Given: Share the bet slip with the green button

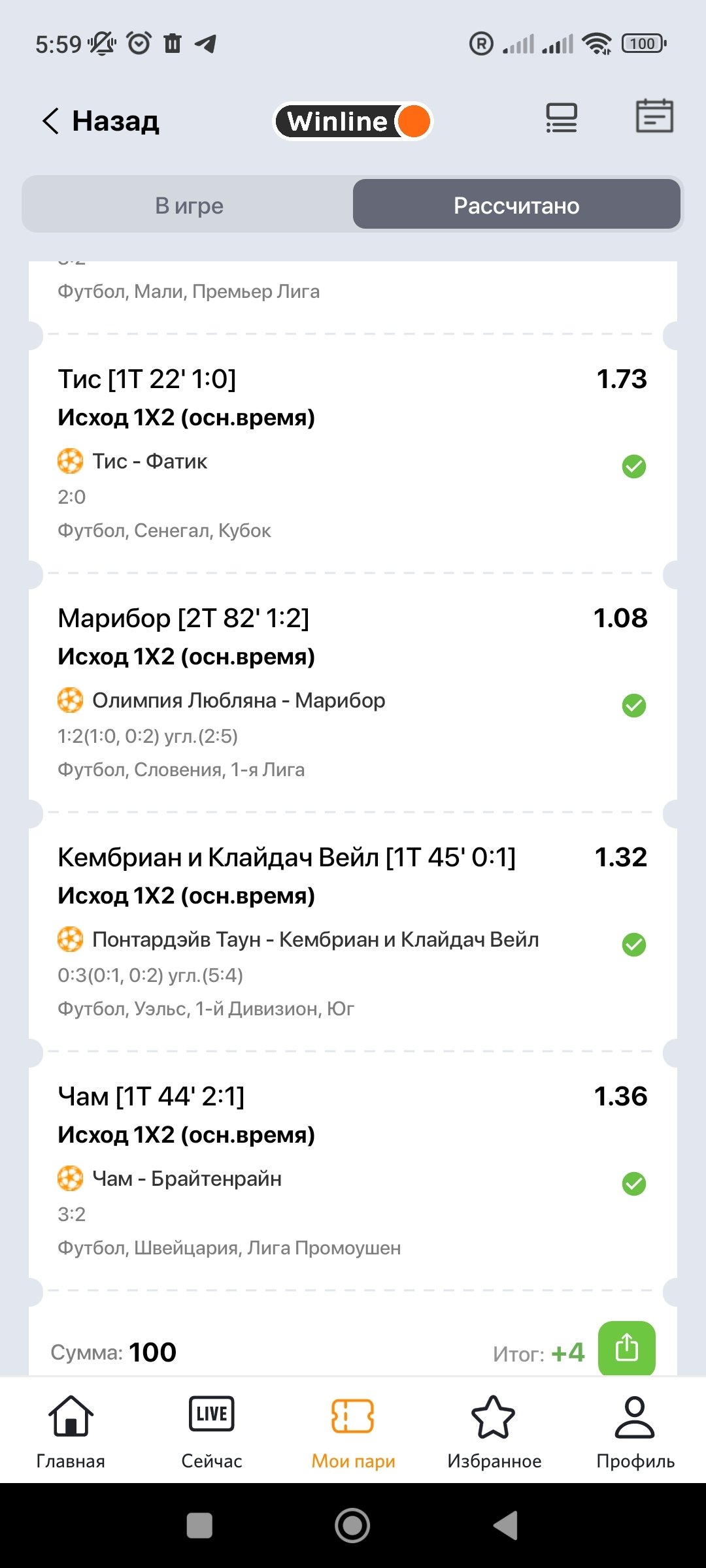Looking at the screenshot, I should 626,1348.
